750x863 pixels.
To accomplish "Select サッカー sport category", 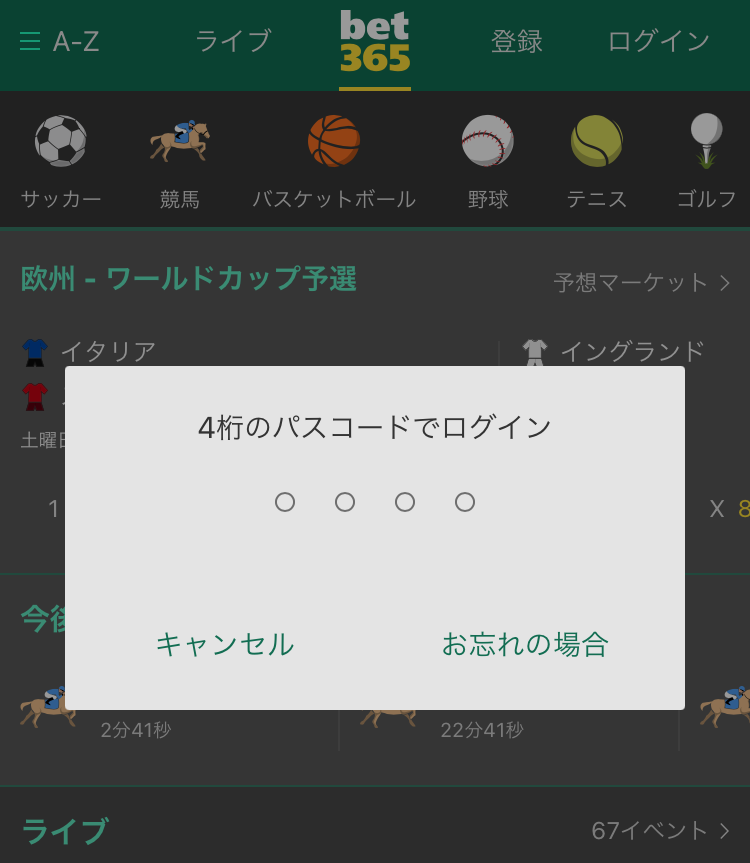I will (x=61, y=160).
